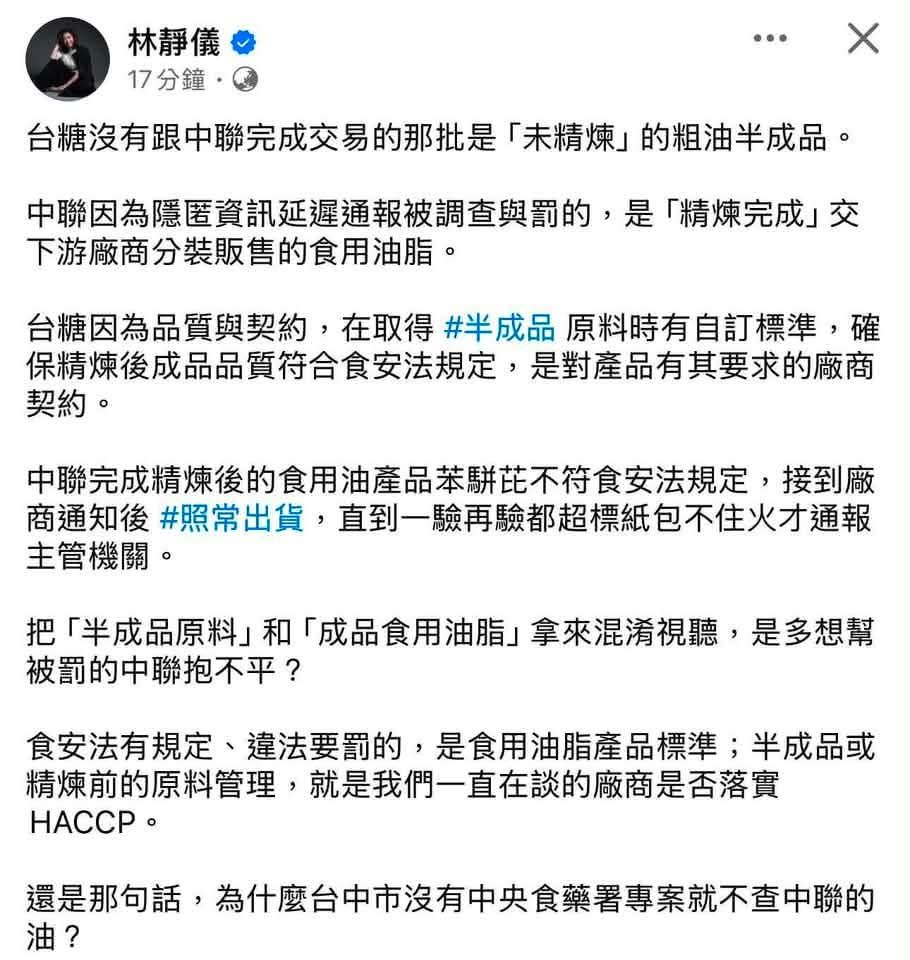Open the #半成品 hashtag
This screenshot has height=960, width=910.
[x=500, y=328]
